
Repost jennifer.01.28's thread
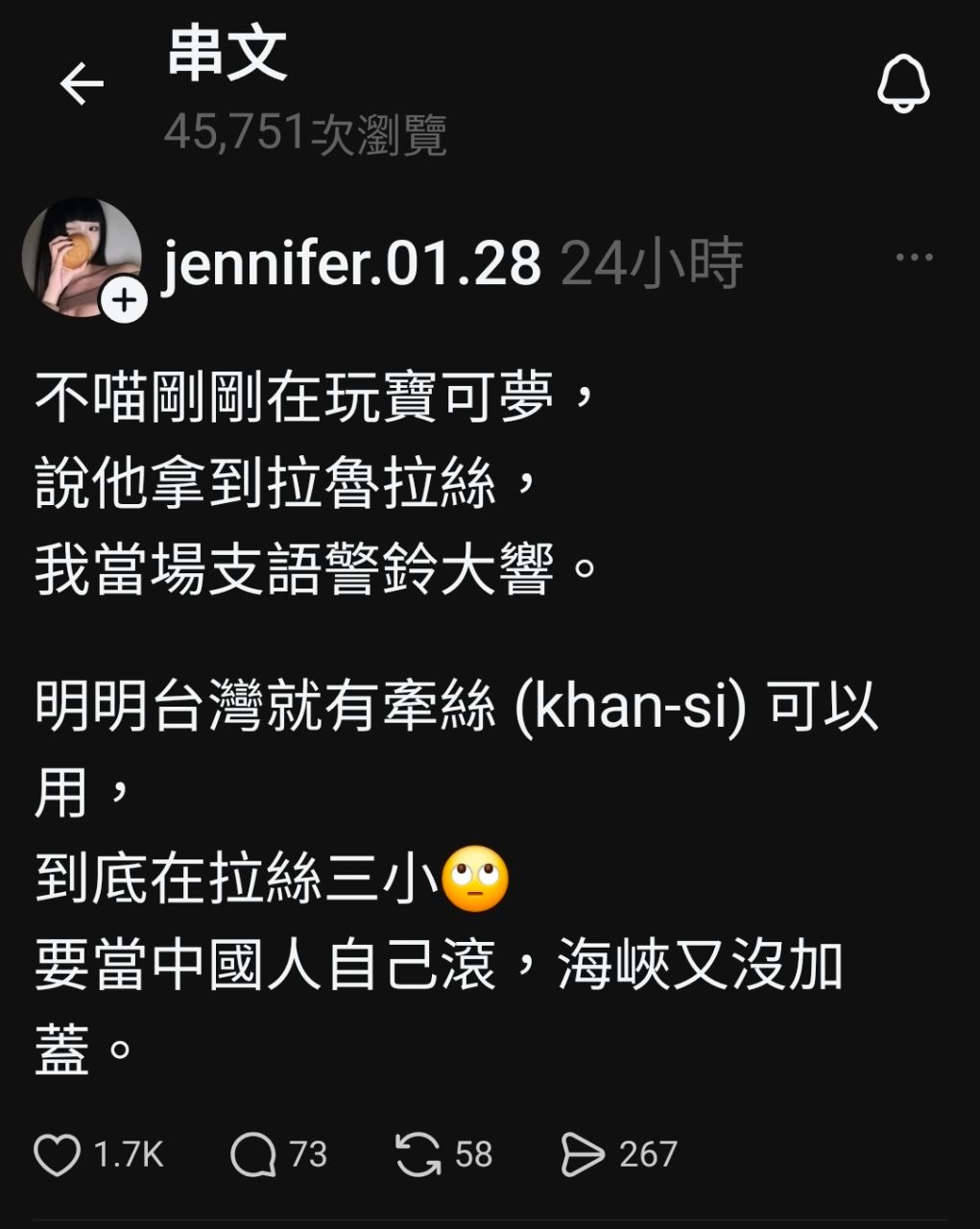coord(418,1154)
